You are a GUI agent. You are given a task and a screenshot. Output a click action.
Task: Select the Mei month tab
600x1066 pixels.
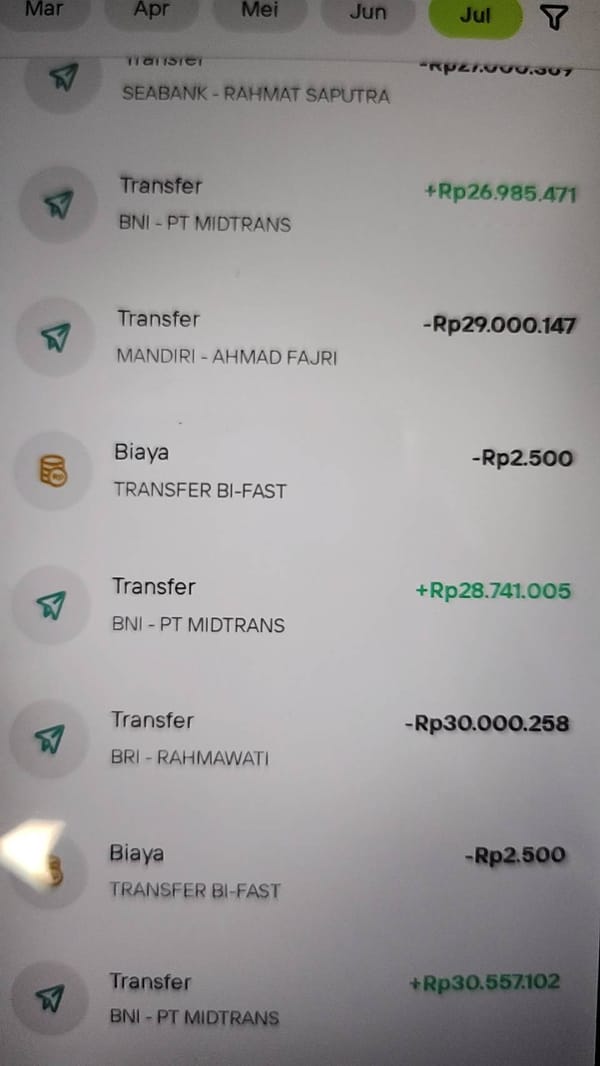point(260,14)
